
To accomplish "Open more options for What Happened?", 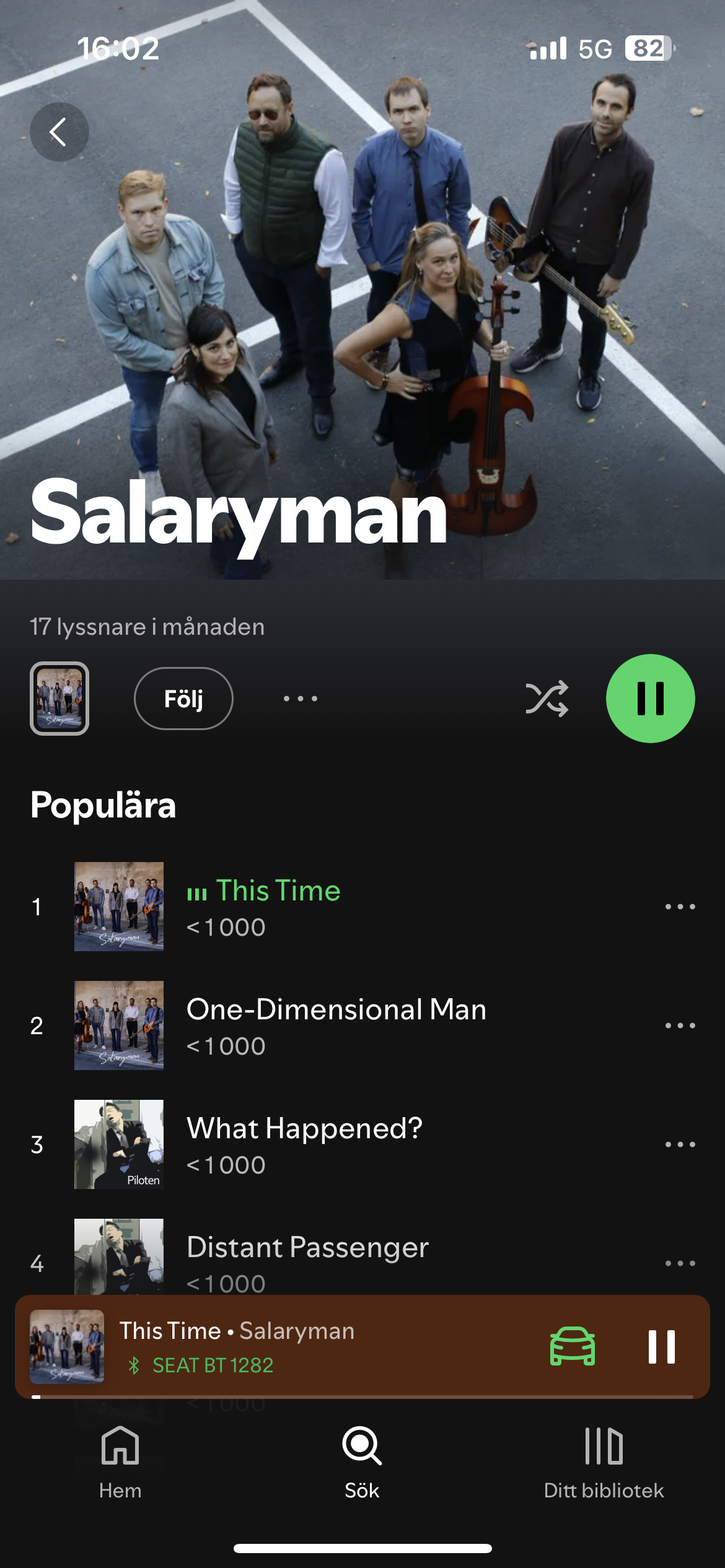I will (x=680, y=1144).
